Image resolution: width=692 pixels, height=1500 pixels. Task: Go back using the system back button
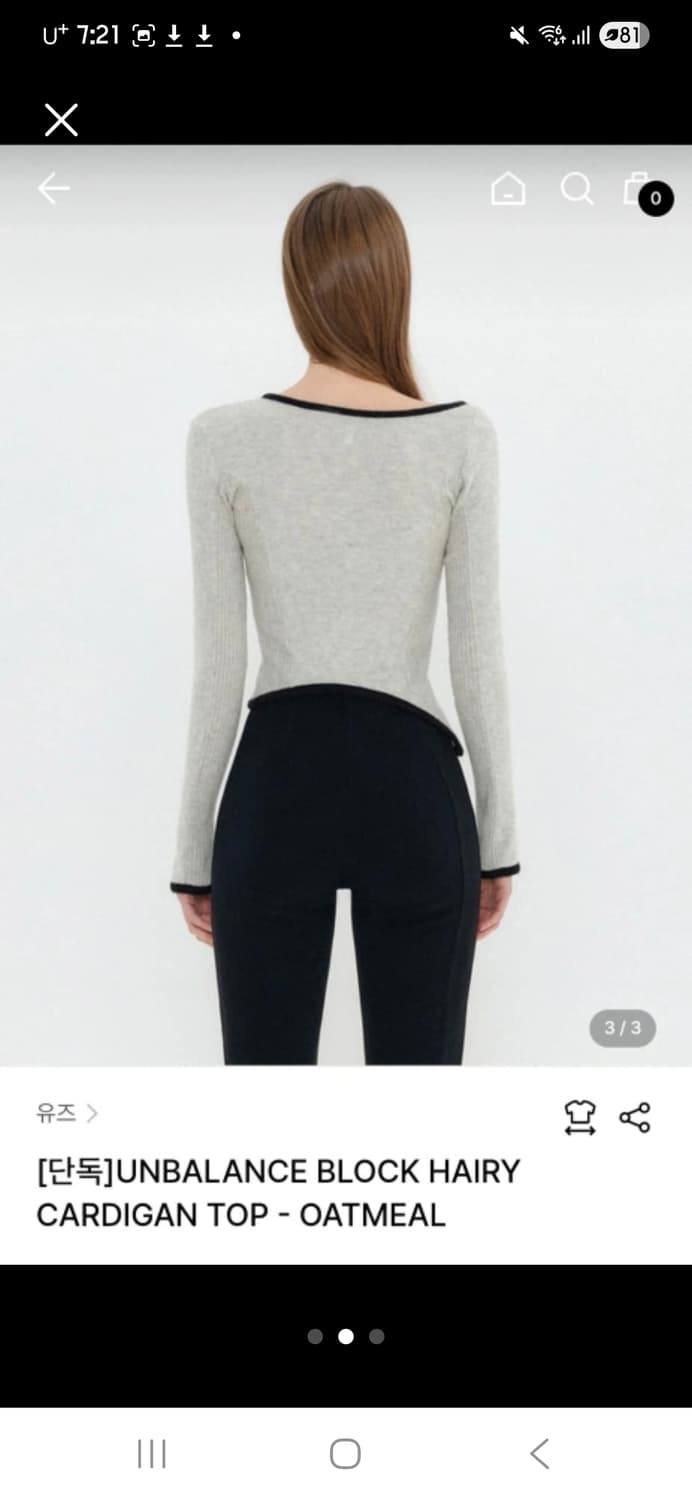pyautogui.click(x=539, y=1453)
